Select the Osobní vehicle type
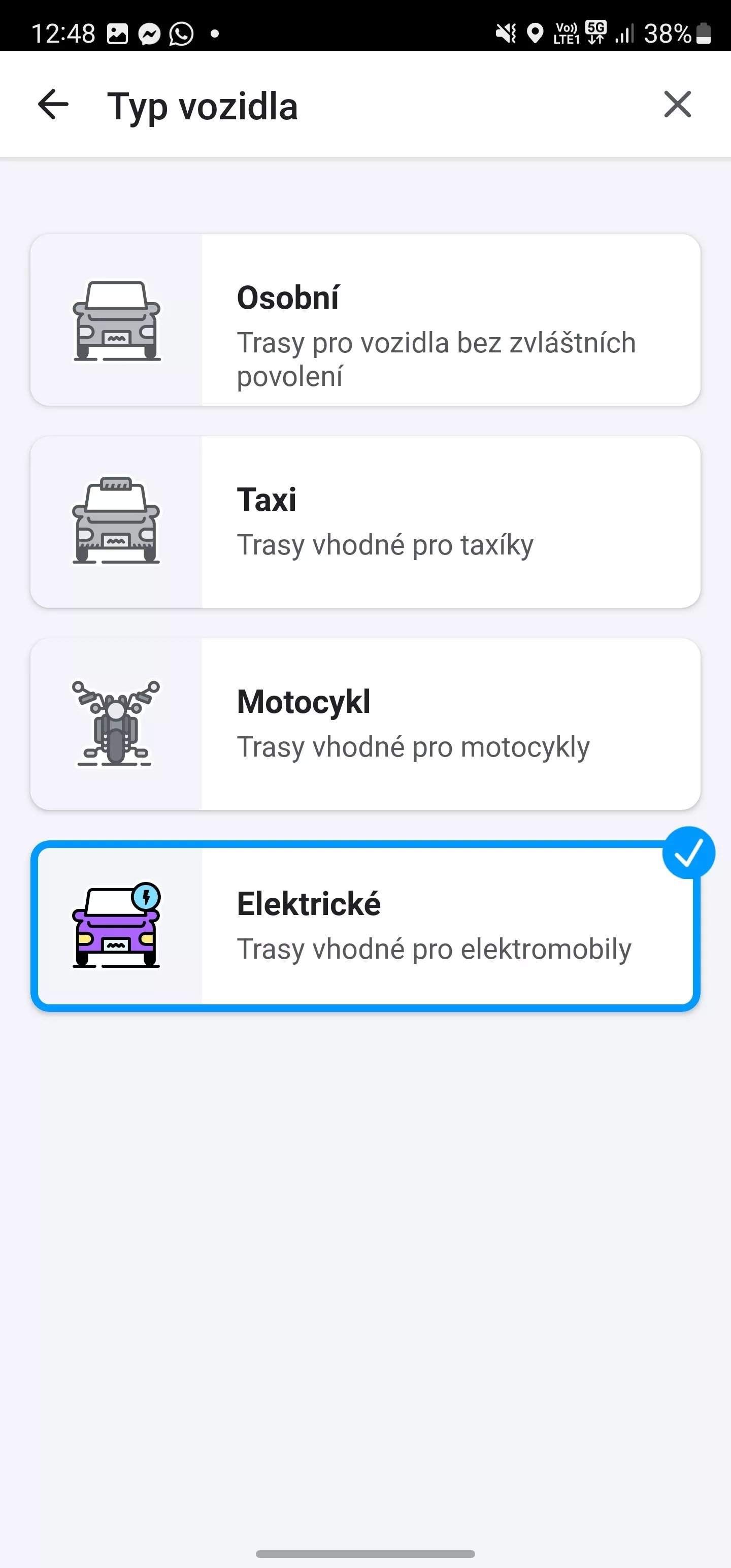Image resolution: width=731 pixels, height=1568 pixels. pyautogui.click(x=365, y=319)
